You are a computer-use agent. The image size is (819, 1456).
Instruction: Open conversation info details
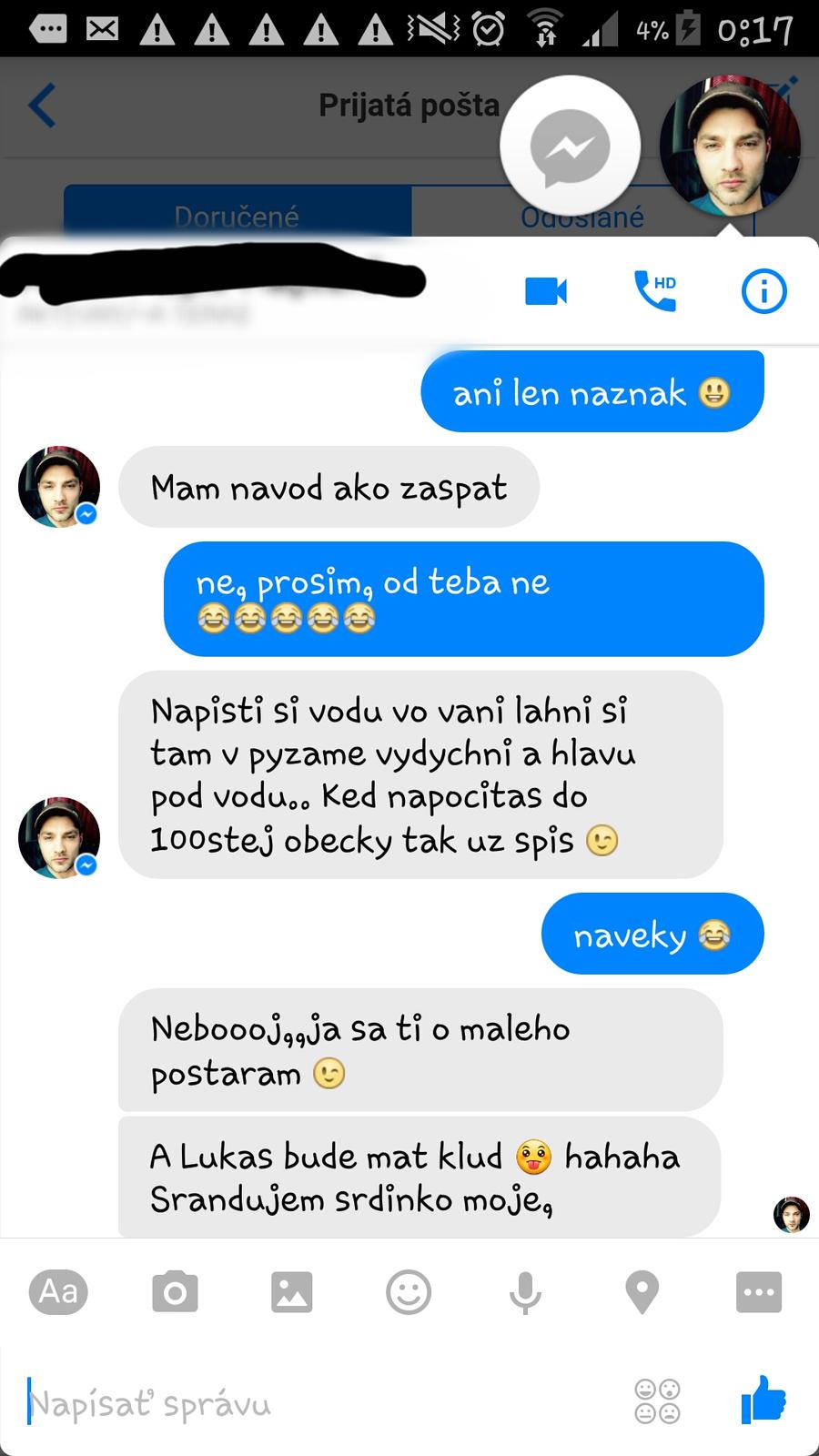[x=763, y=292]
